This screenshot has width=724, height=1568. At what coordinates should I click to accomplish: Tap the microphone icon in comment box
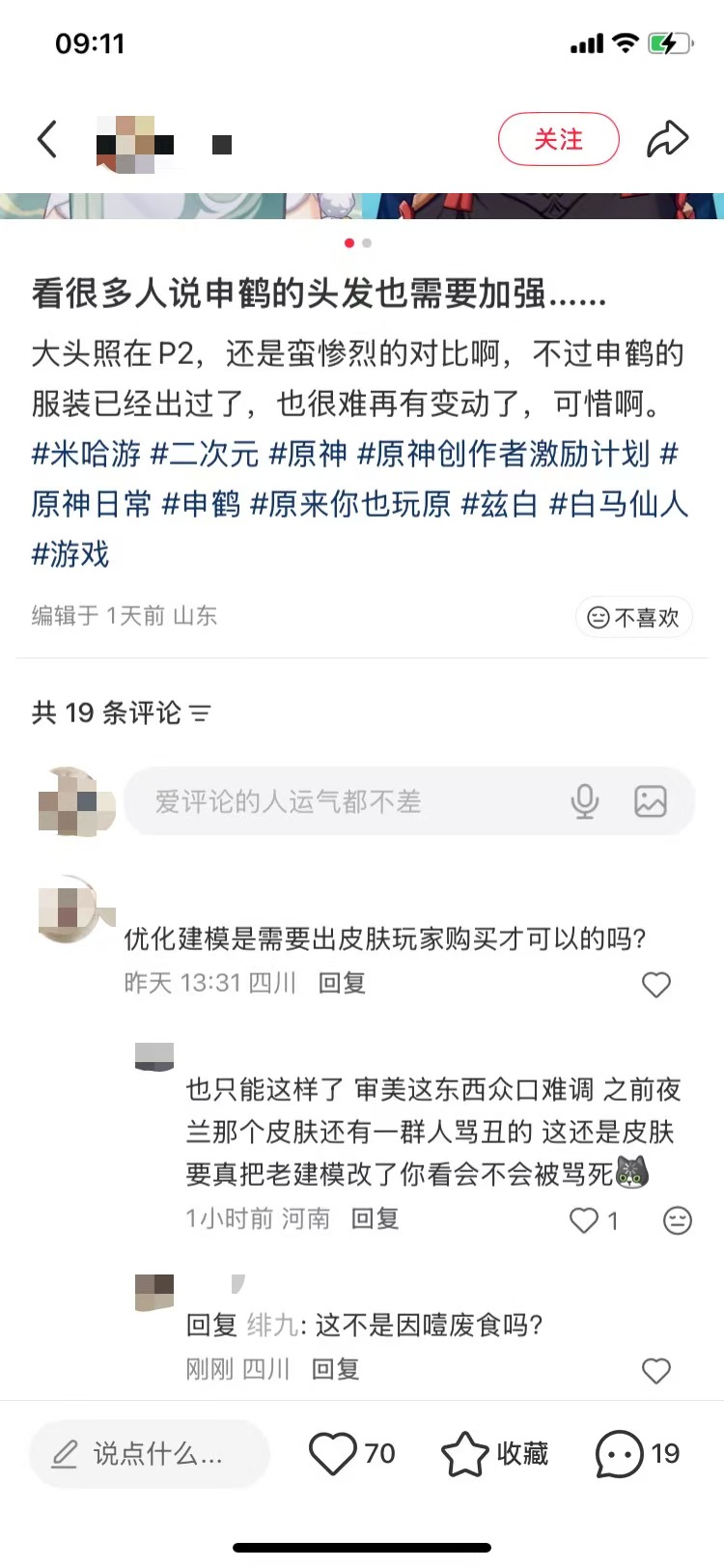[x=584, y=801]
